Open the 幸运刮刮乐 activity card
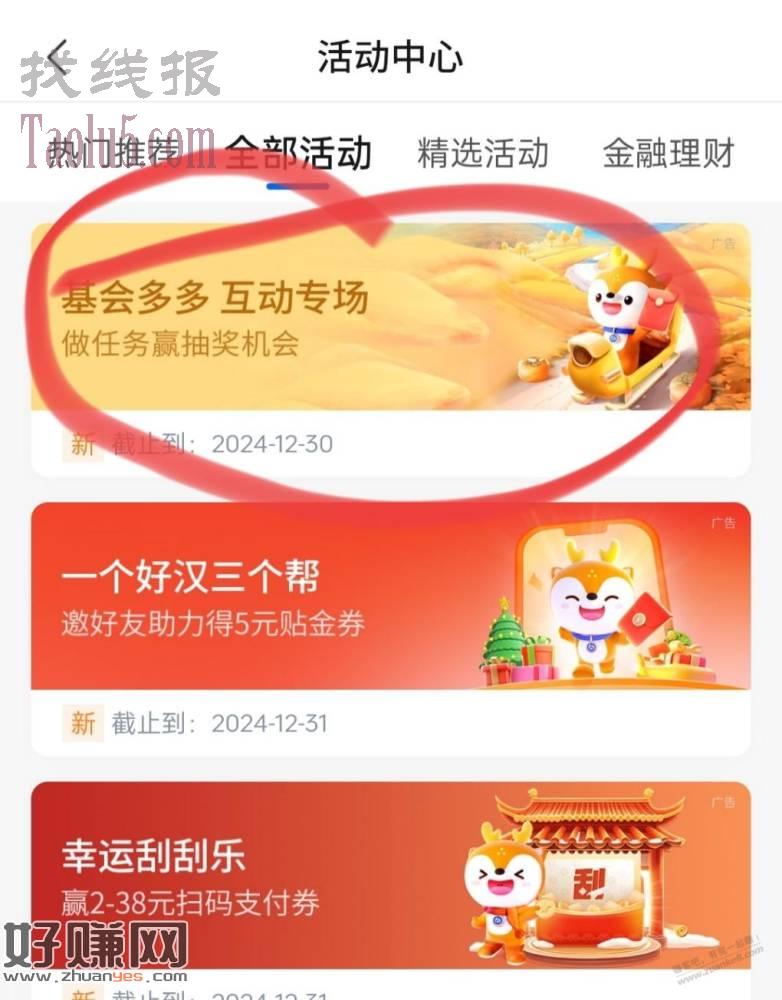The height and width of the screenshot is (1000, 782). tap(390, 878)
